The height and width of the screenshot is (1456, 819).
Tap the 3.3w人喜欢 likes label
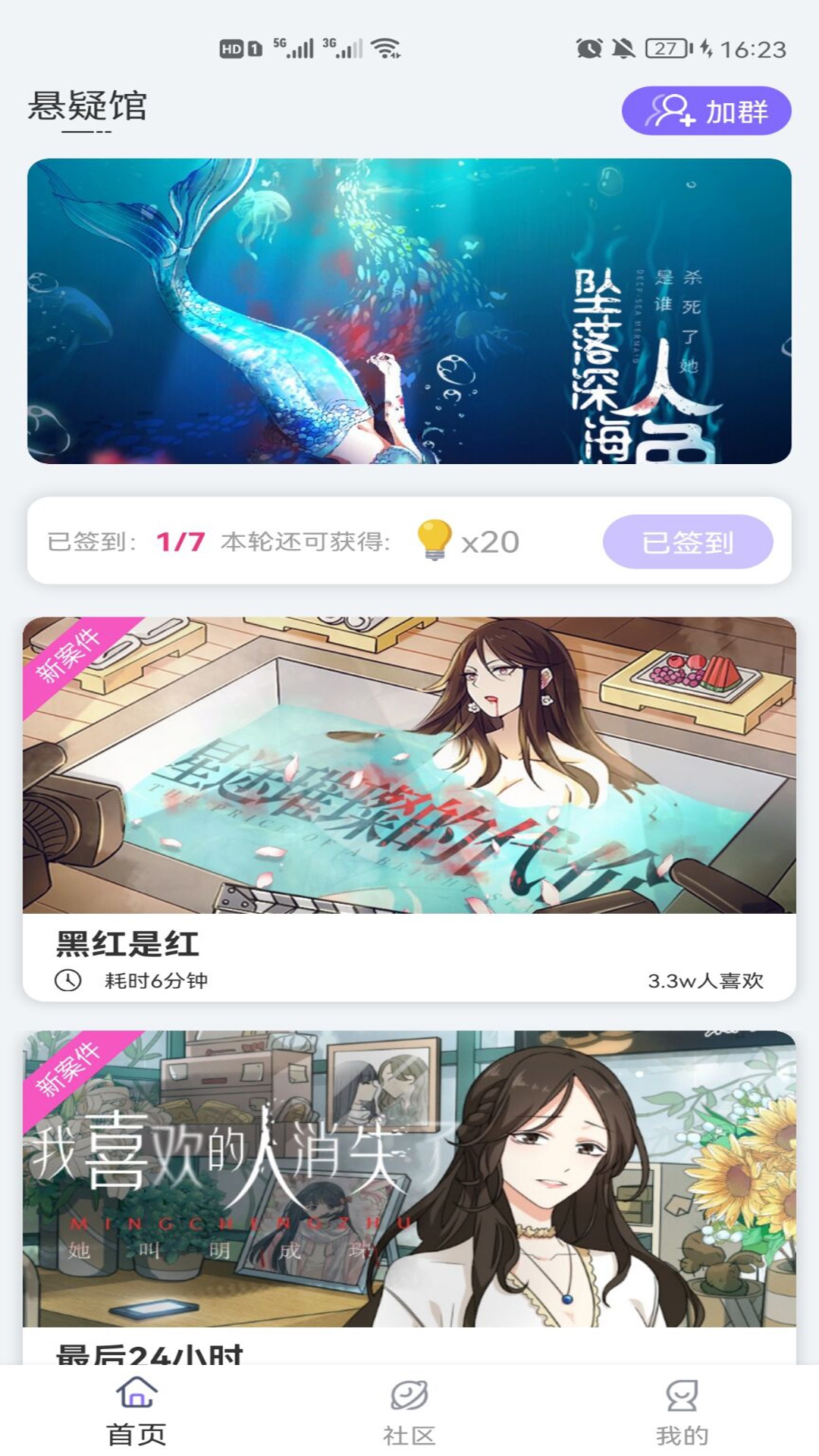tap(706, 980)
